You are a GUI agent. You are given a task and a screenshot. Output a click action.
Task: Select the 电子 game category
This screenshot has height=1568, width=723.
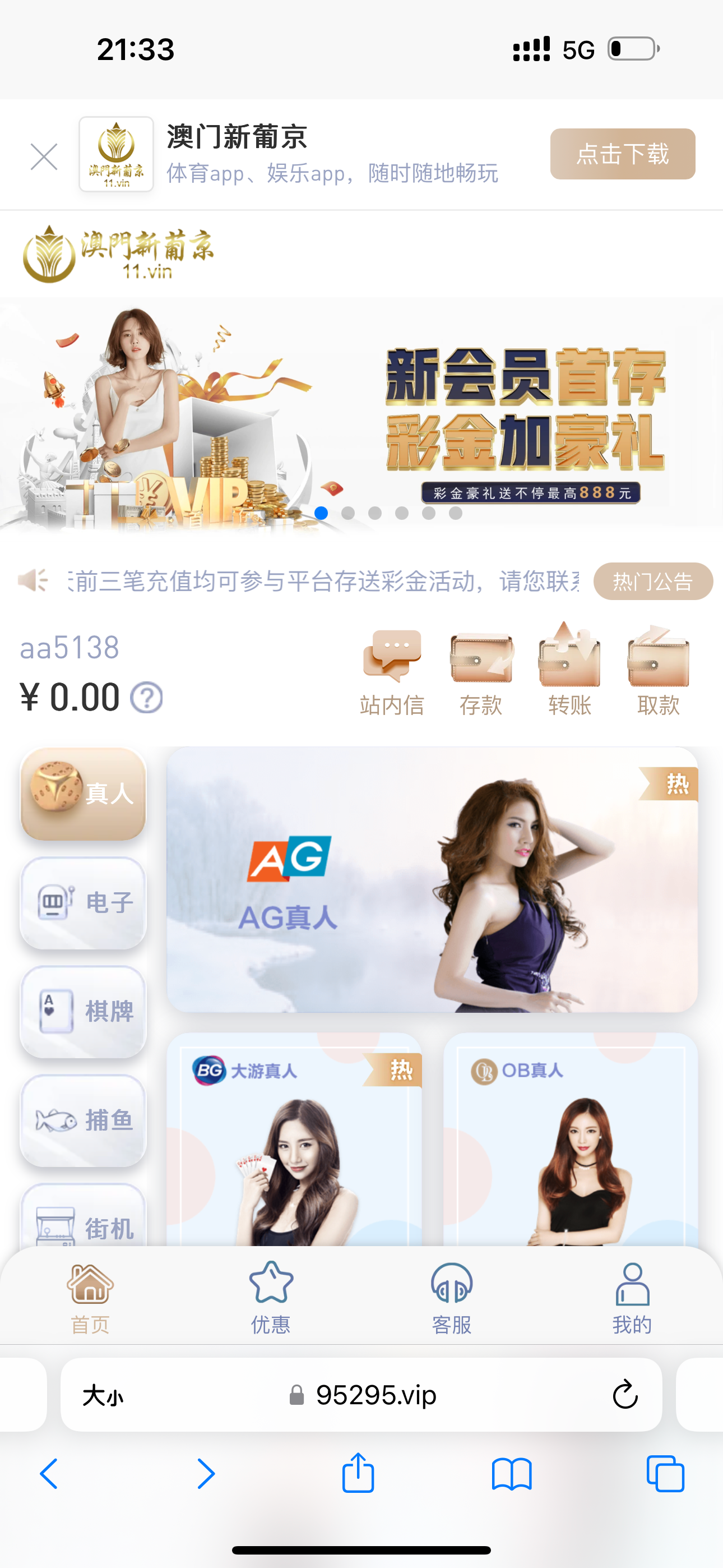pyautogui.click(x=84, y=903)
